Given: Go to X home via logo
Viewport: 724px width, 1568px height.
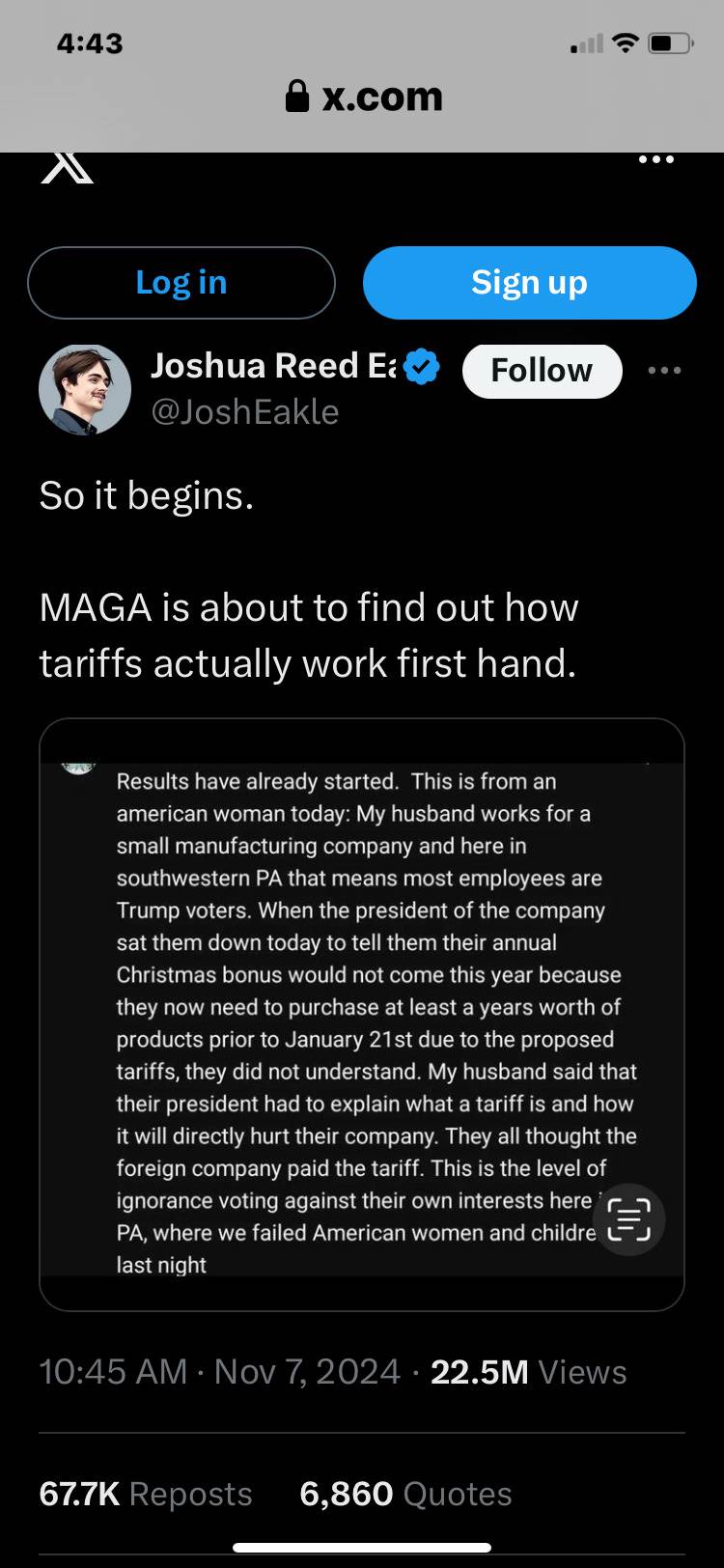Looking at the screenshot, I should click(x=68, y=168).
